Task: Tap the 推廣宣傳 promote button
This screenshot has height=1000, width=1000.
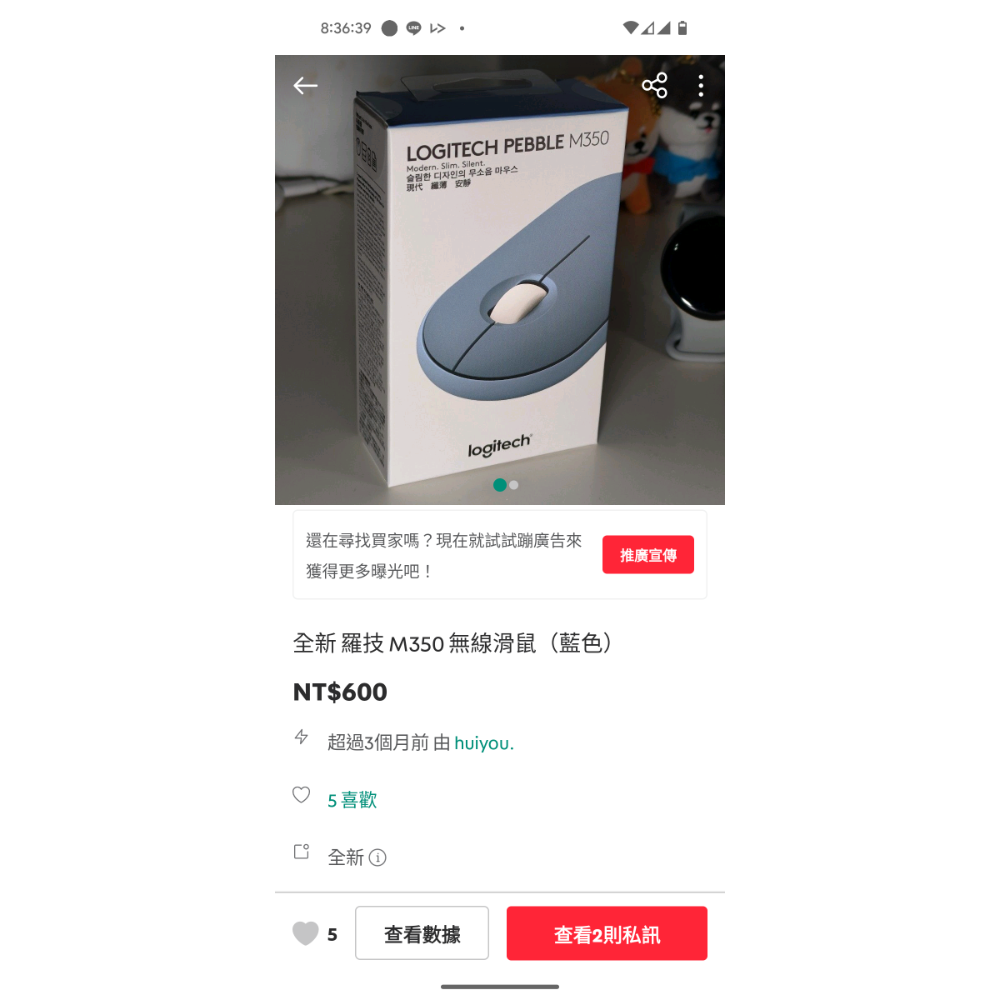Action: click(x=647, y=555)
